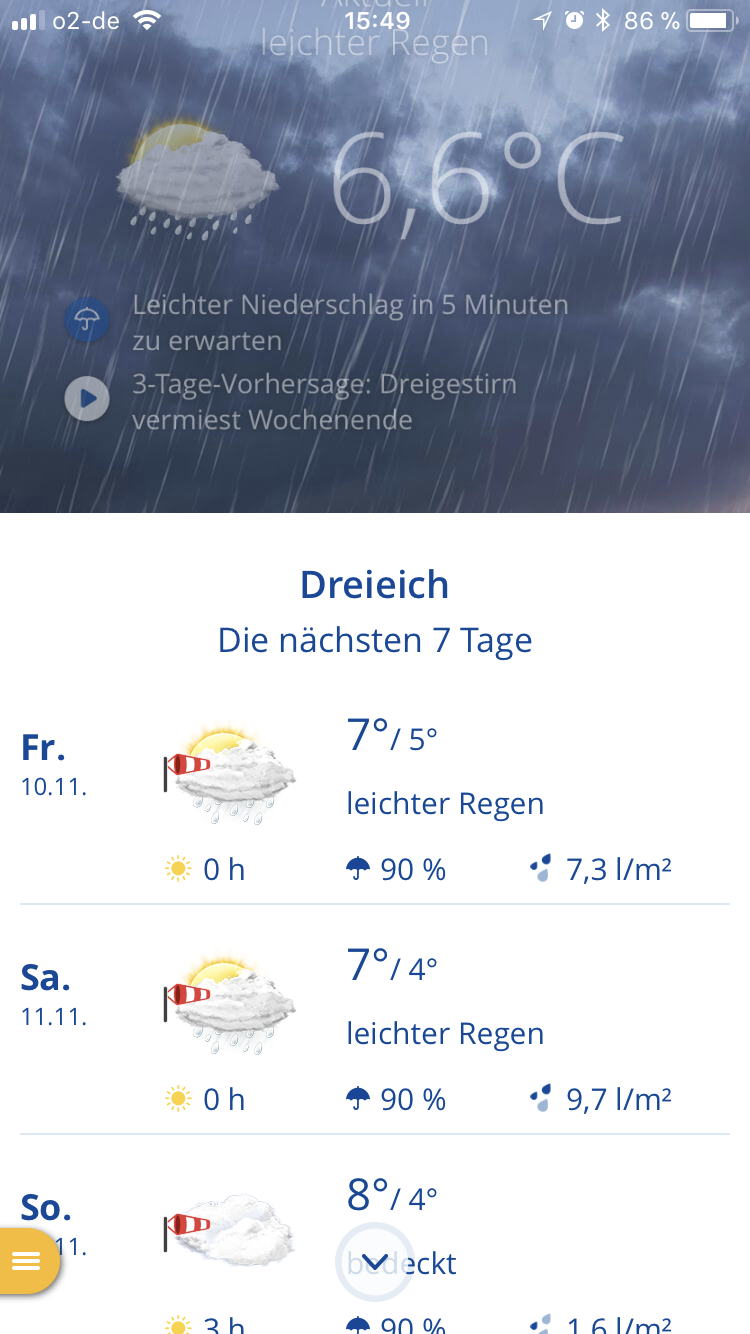Open the yellow hamburger menu button

coord(27,1261)
